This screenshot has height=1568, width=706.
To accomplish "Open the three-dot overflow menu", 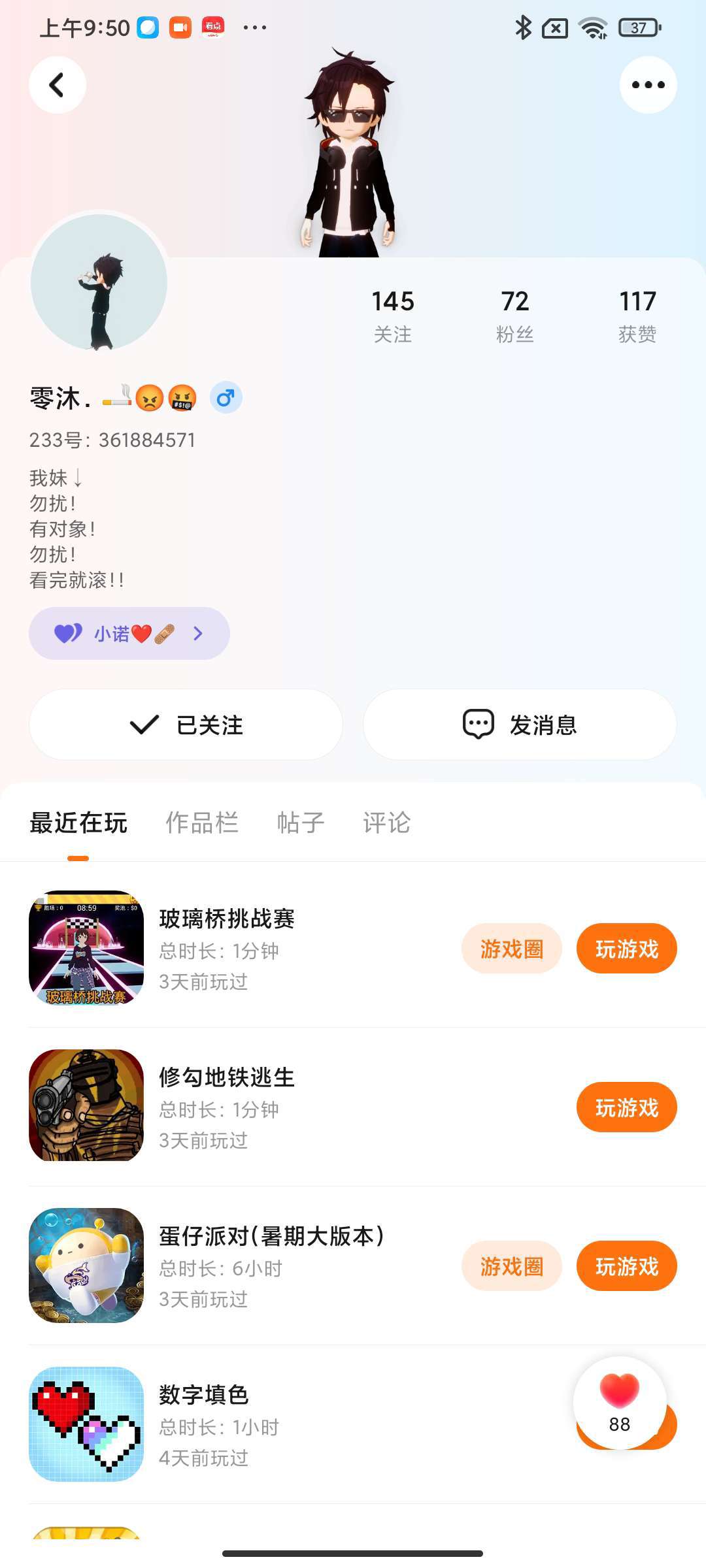I will 648,85.
